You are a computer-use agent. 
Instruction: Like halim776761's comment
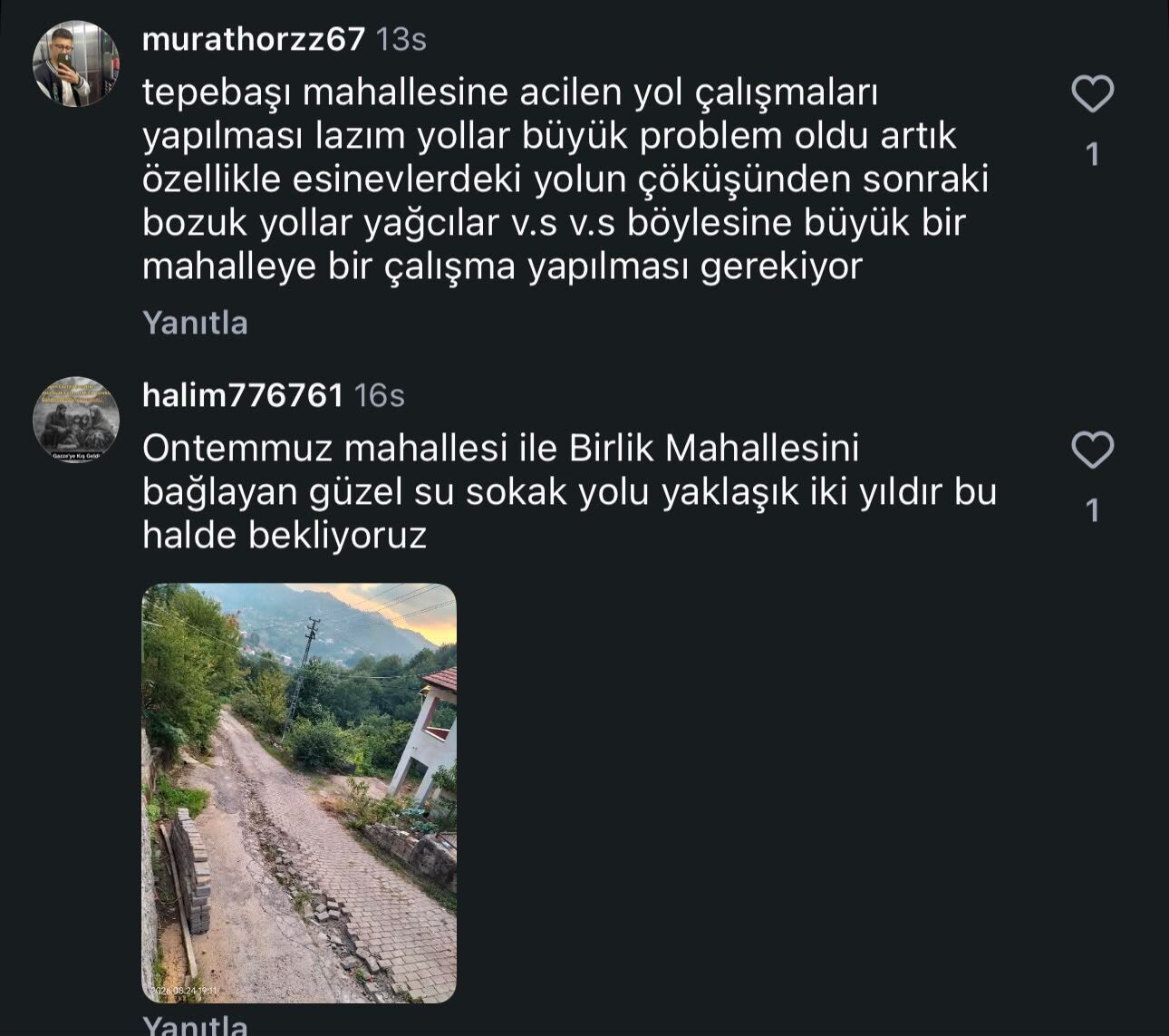1092,450
